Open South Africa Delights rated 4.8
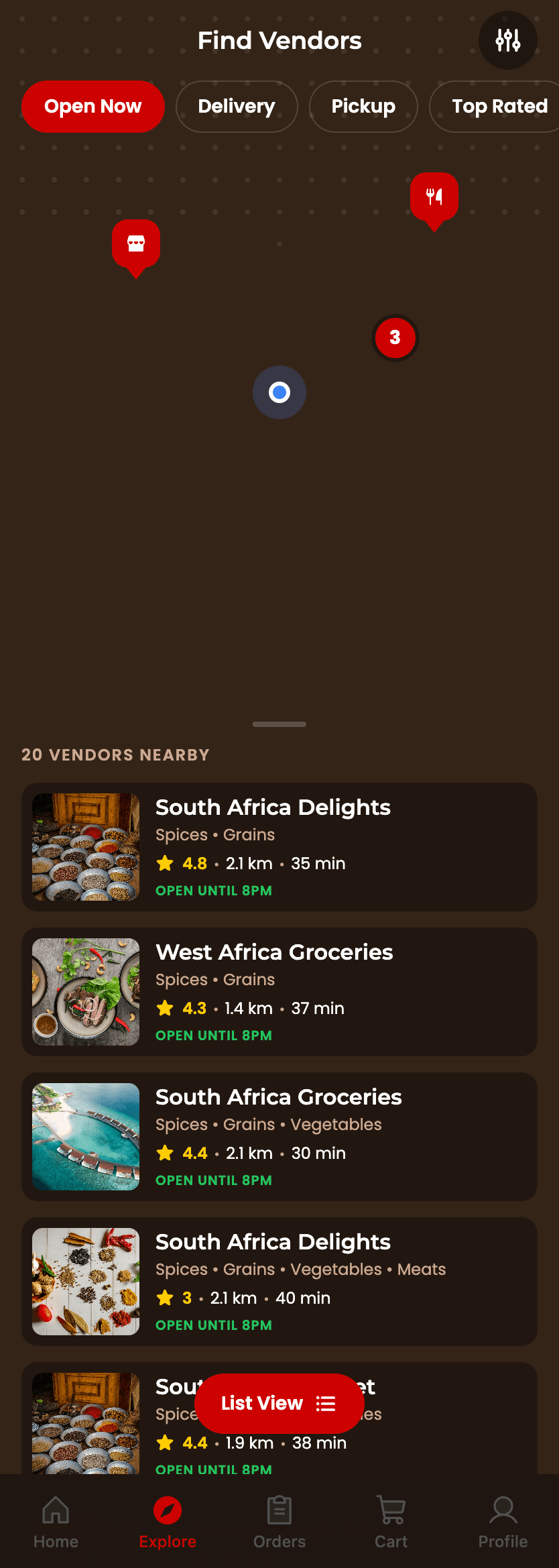The width and height of the screenshot is (559, 1568). tap(279, 846)
